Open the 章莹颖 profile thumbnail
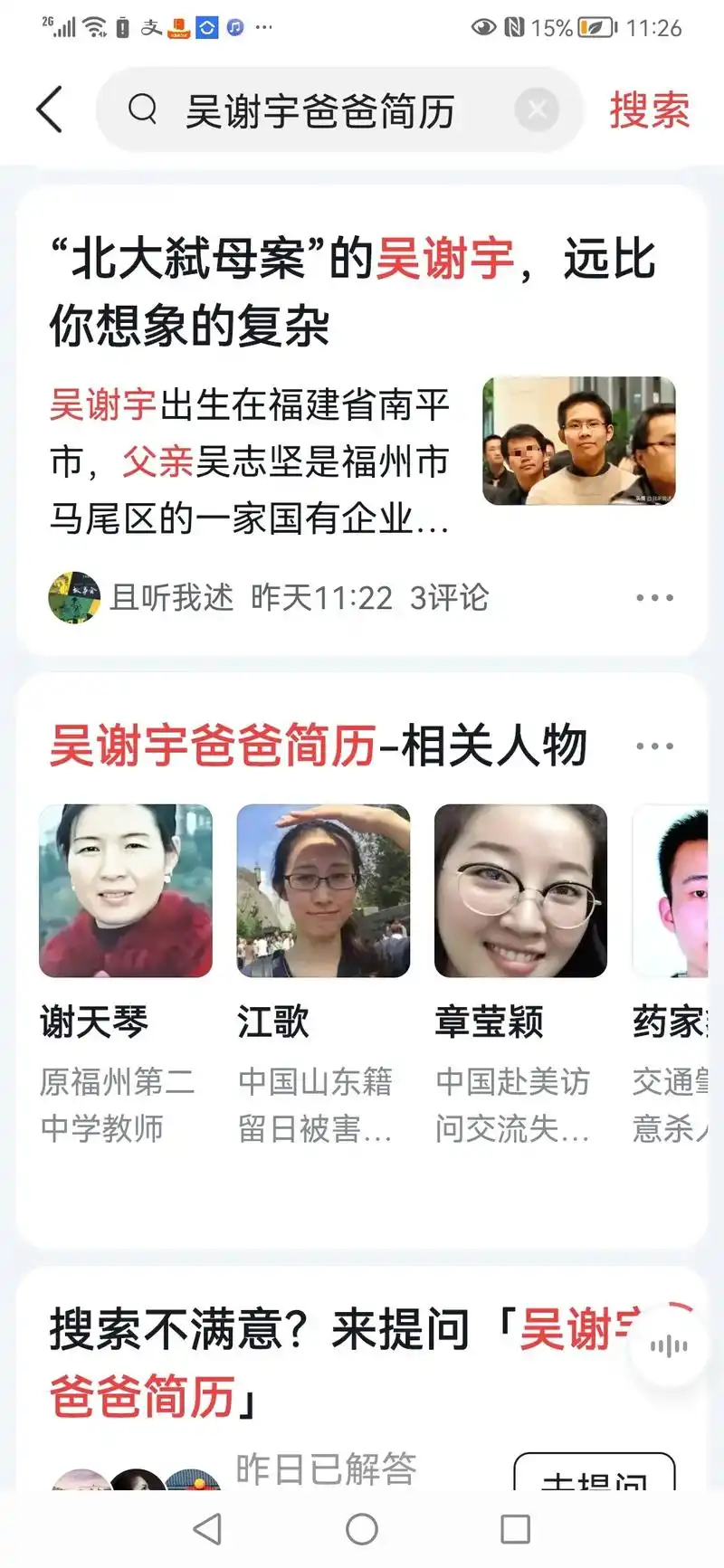Viewport: 724px width, 1568px height. [x=521, y=891]
